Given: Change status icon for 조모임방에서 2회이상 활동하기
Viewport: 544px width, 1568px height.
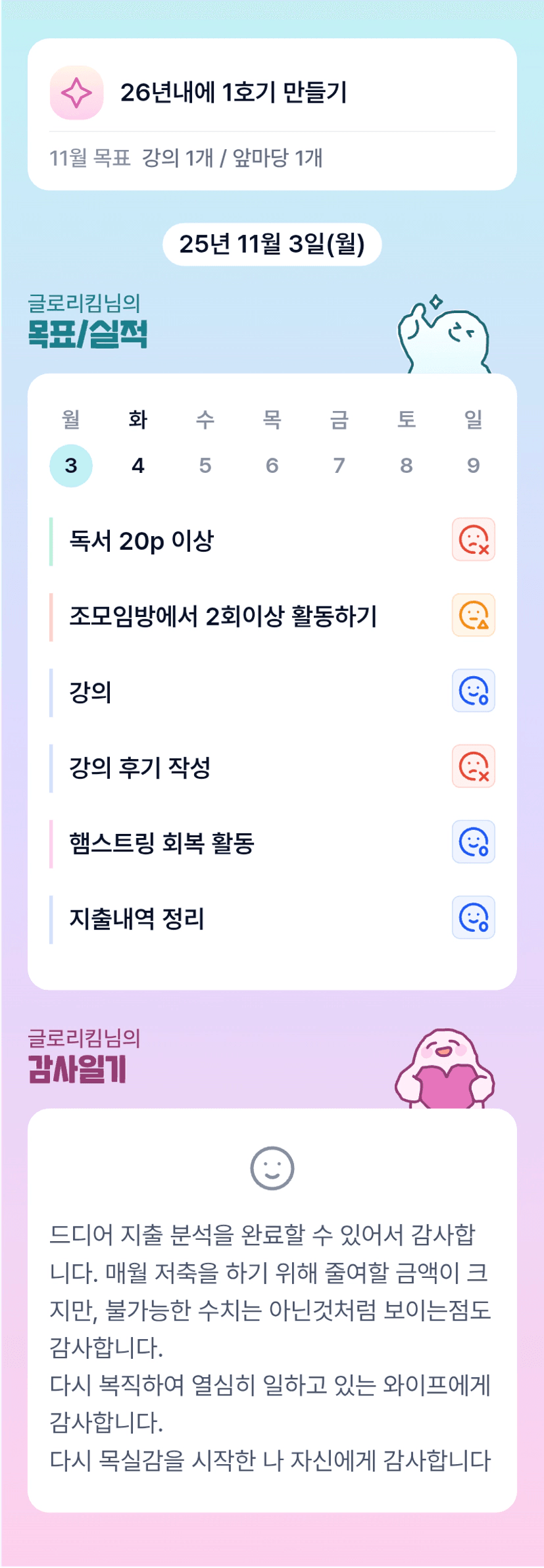Looking at the screenshot, I should click(x=473, y=615).
